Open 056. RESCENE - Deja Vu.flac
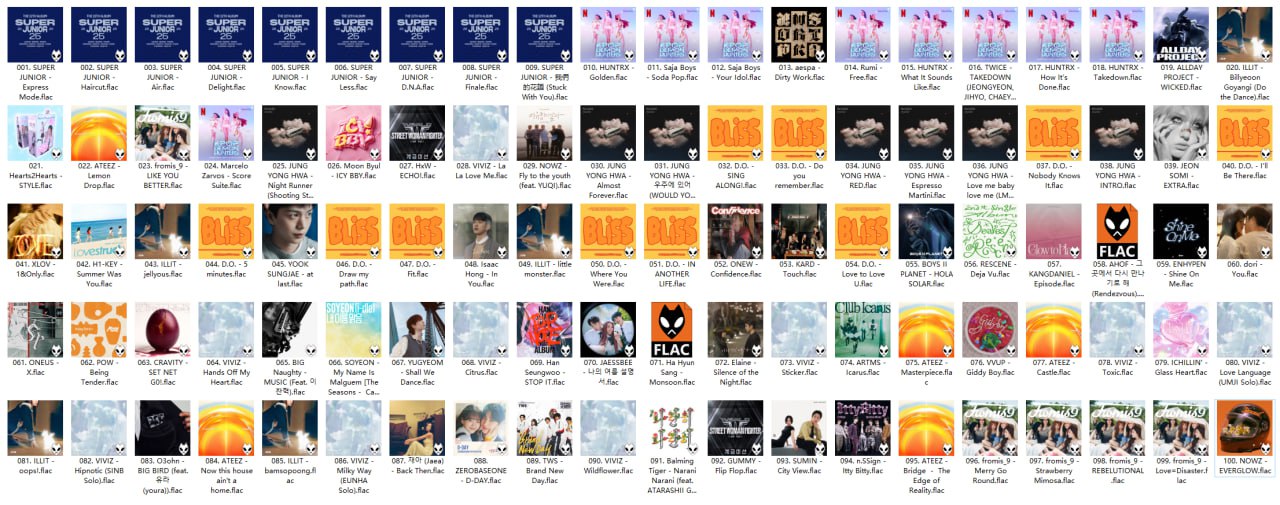This screenshot has width=1280, height=505. tap(990, 231)
